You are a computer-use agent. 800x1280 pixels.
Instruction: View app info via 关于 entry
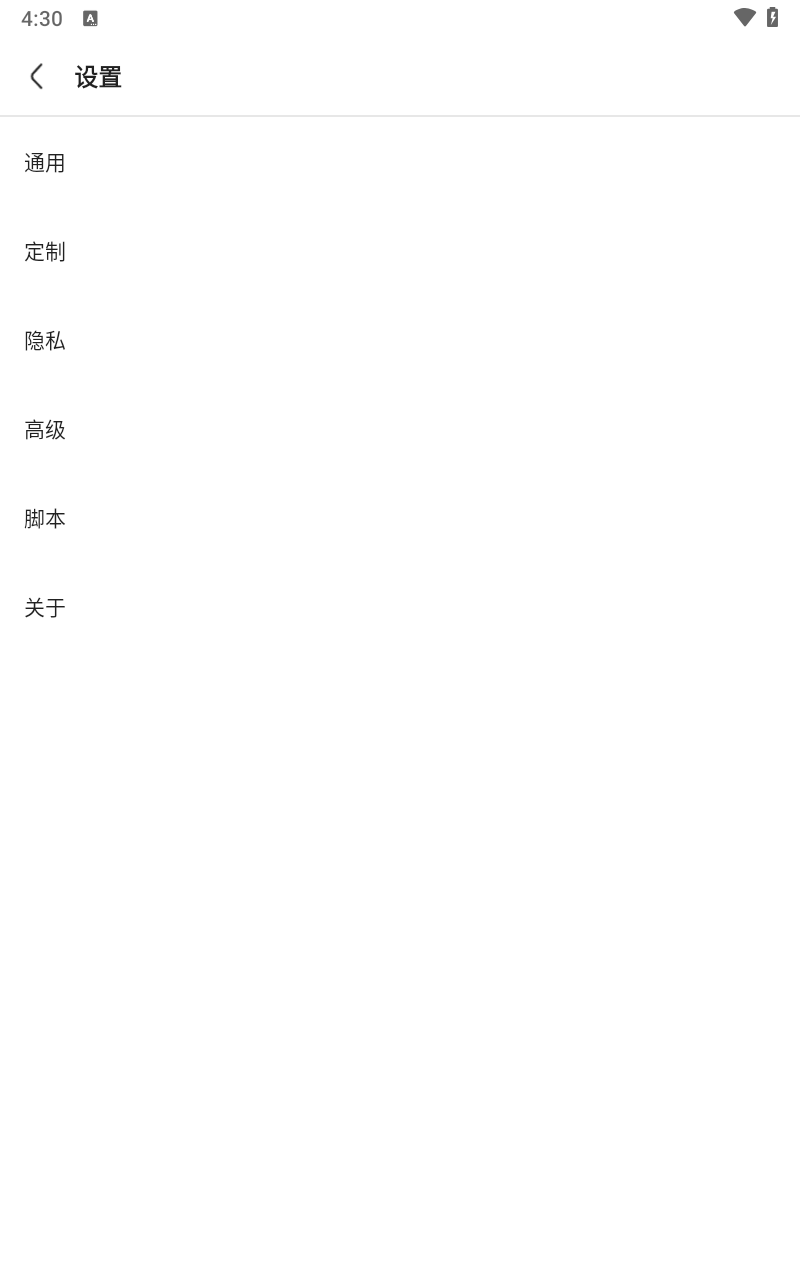[44, 608]
